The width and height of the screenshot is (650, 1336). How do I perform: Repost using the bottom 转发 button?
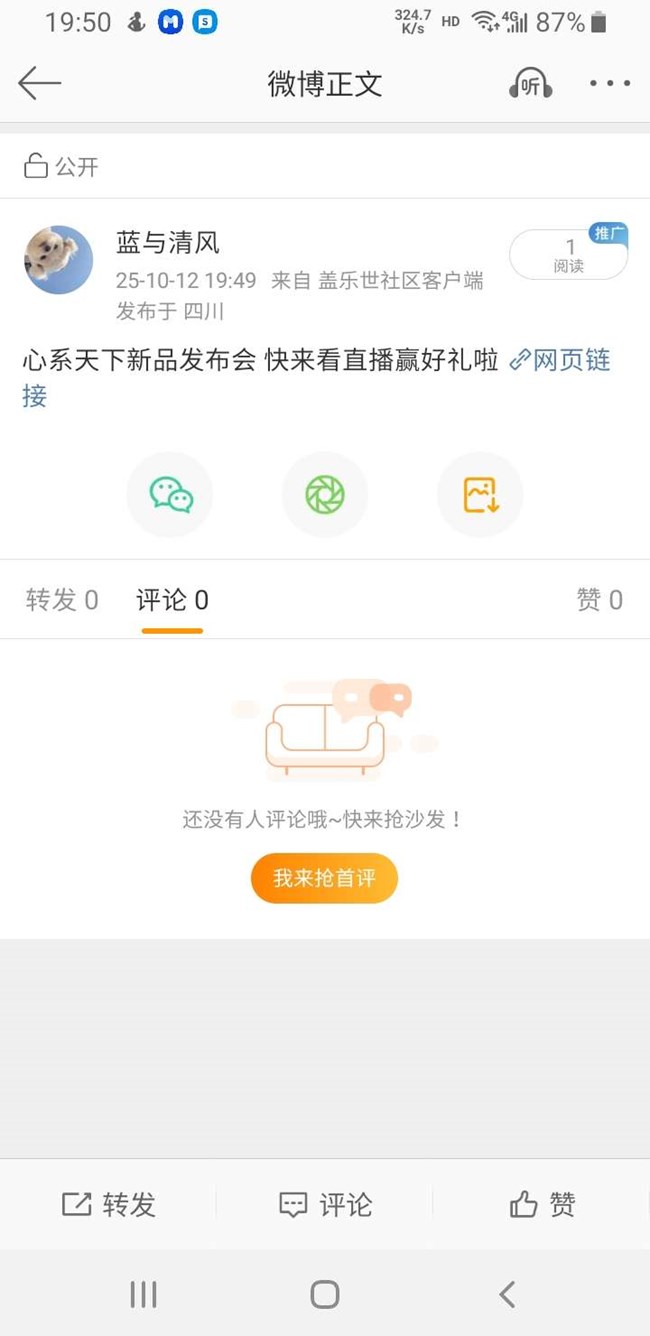click(108, 1205)
